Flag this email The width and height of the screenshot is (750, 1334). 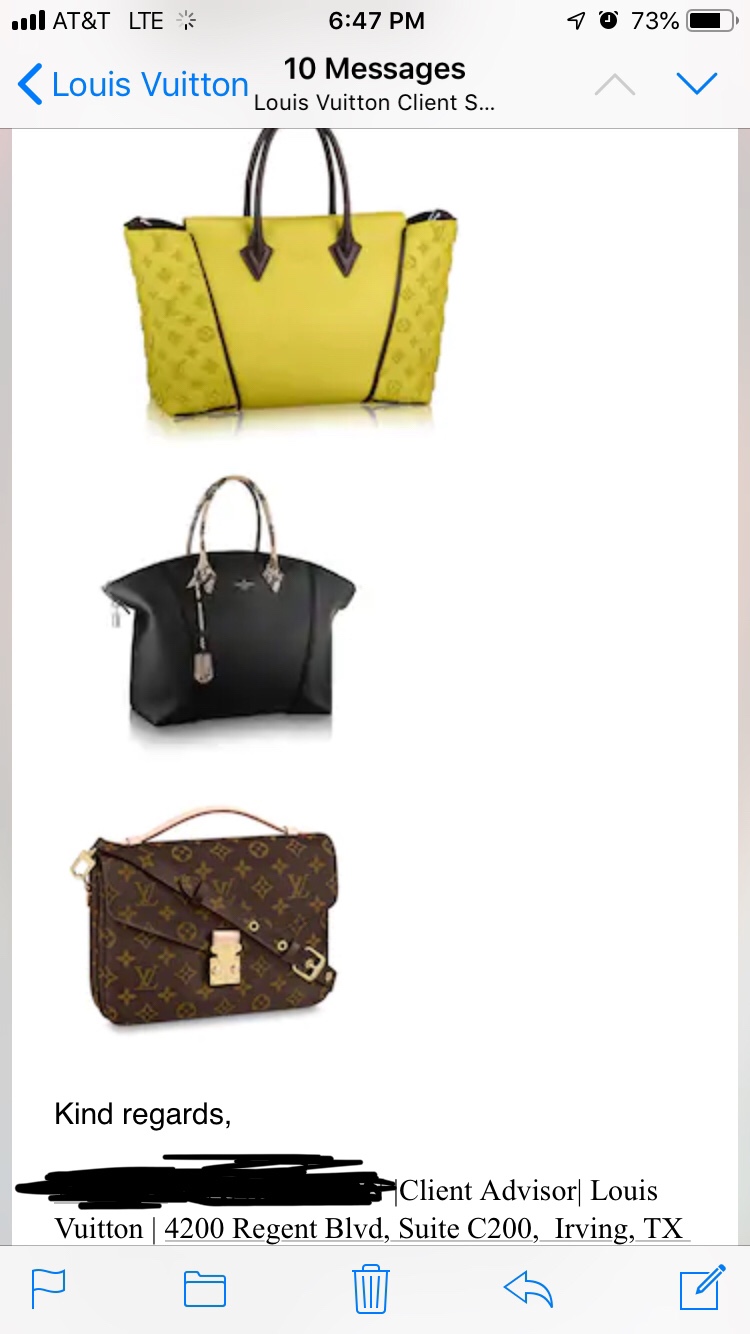point(48,1288)
